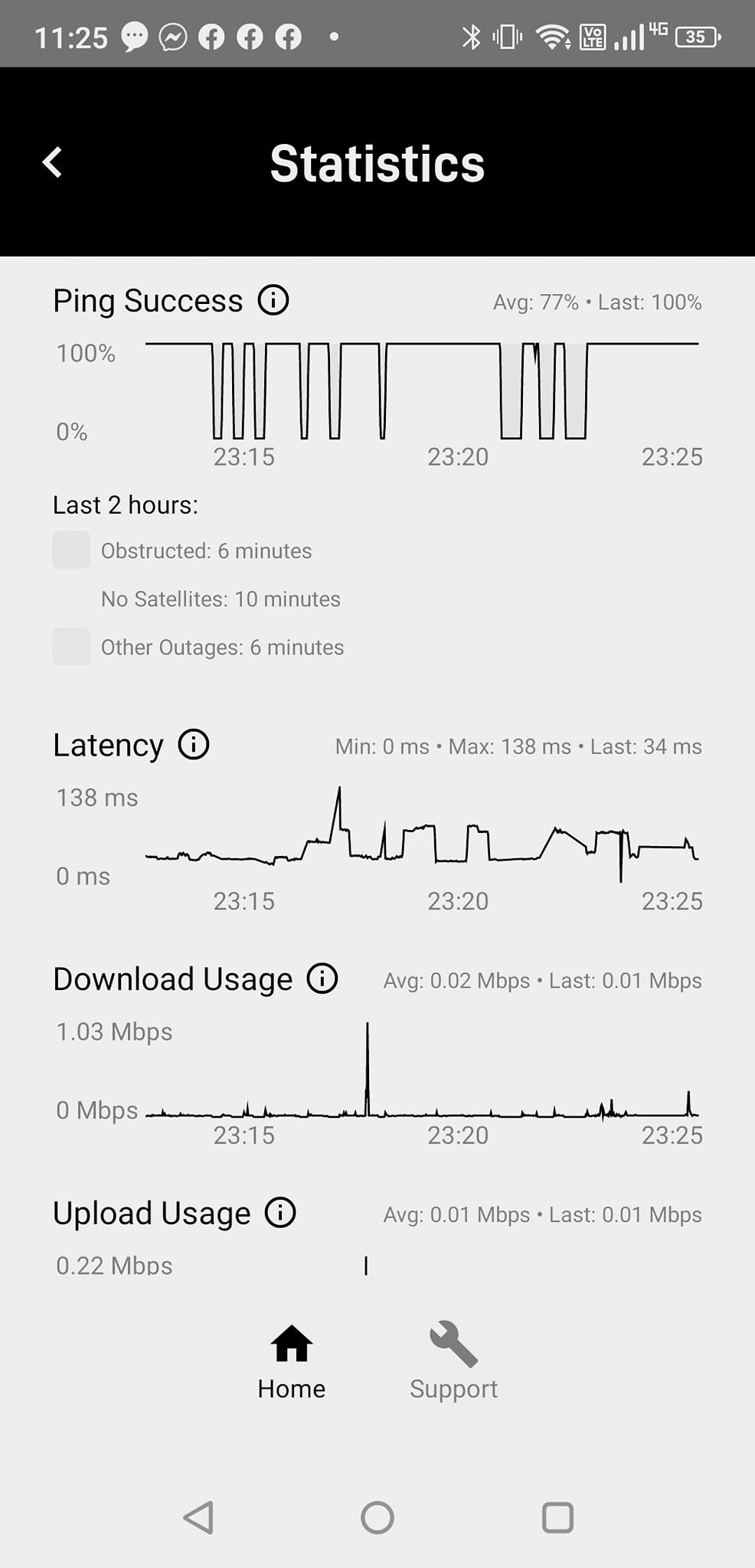
Task: Go to the system home screen
Action: coord(377,1517)
